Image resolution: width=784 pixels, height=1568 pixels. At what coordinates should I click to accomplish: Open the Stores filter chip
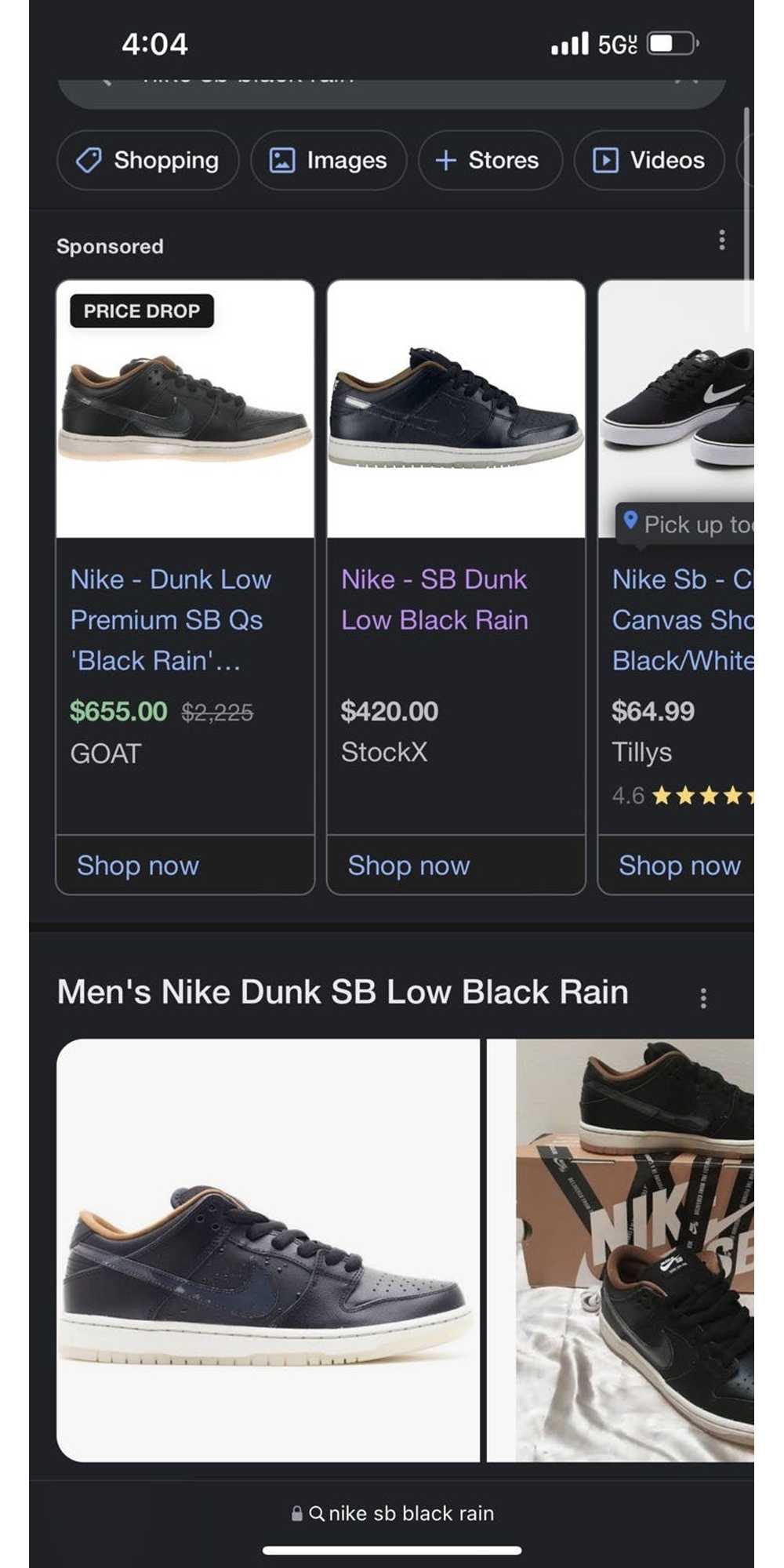coord(489,161)
